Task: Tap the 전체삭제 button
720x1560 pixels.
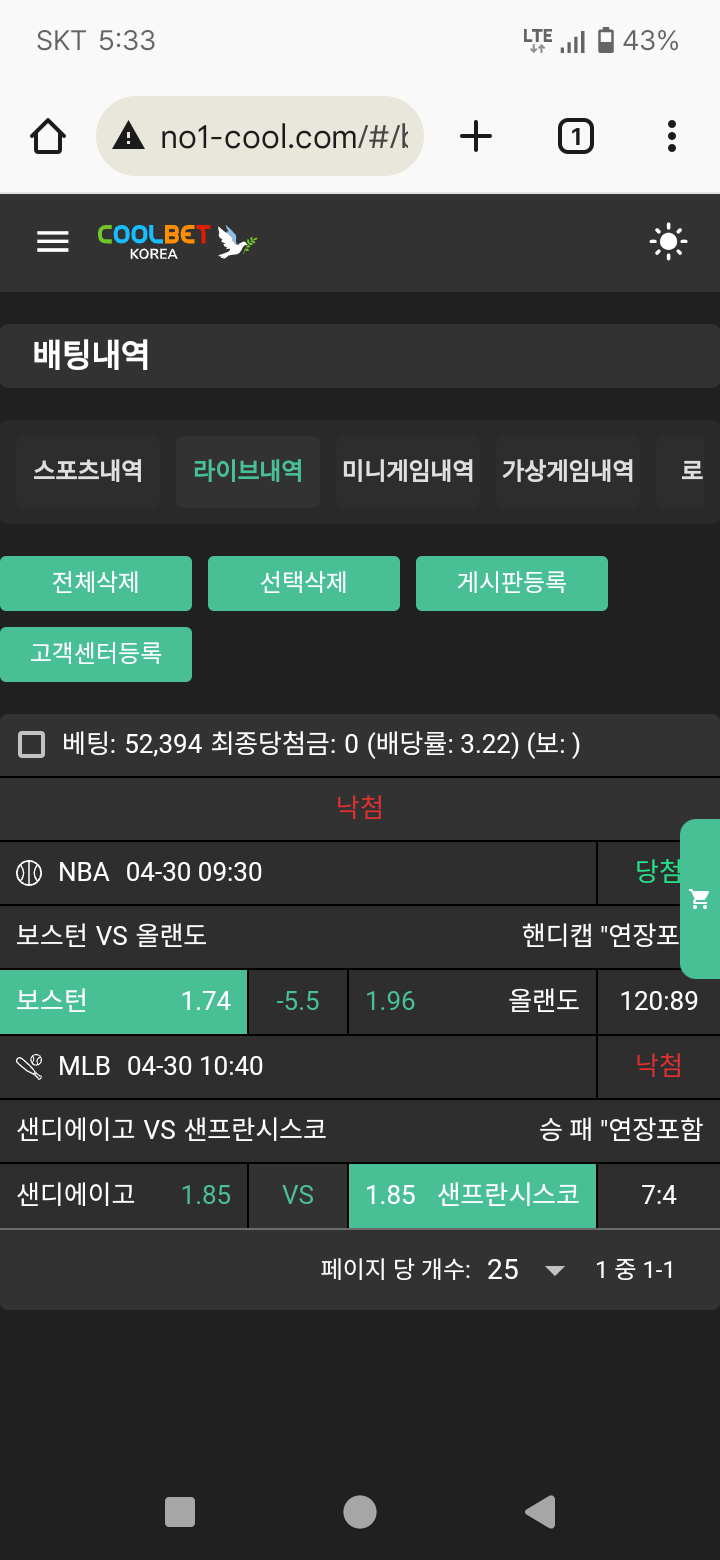Action: pyautogui.click(x=96, y=583)
